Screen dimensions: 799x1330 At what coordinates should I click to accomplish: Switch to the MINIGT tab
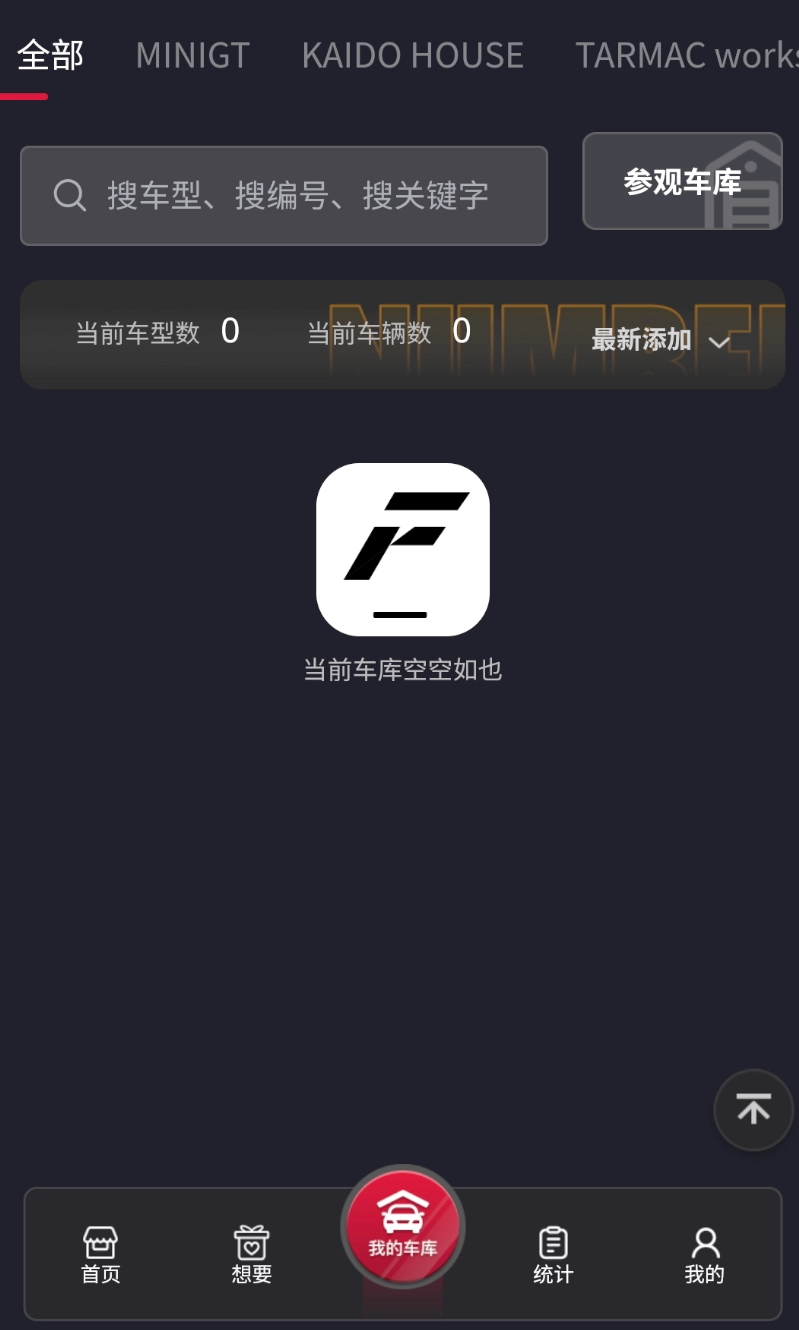(x=192, y=55)
